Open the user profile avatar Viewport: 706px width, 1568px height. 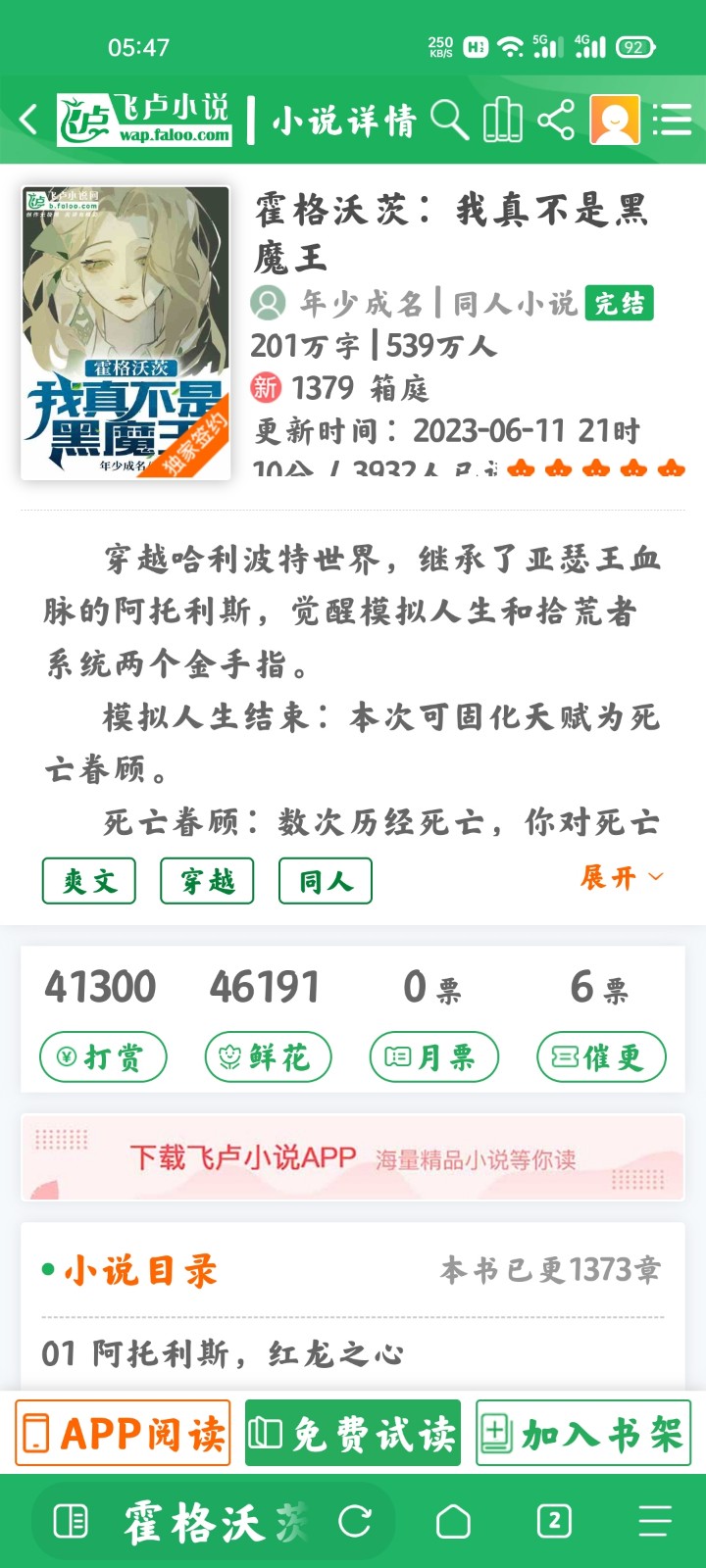615,121
